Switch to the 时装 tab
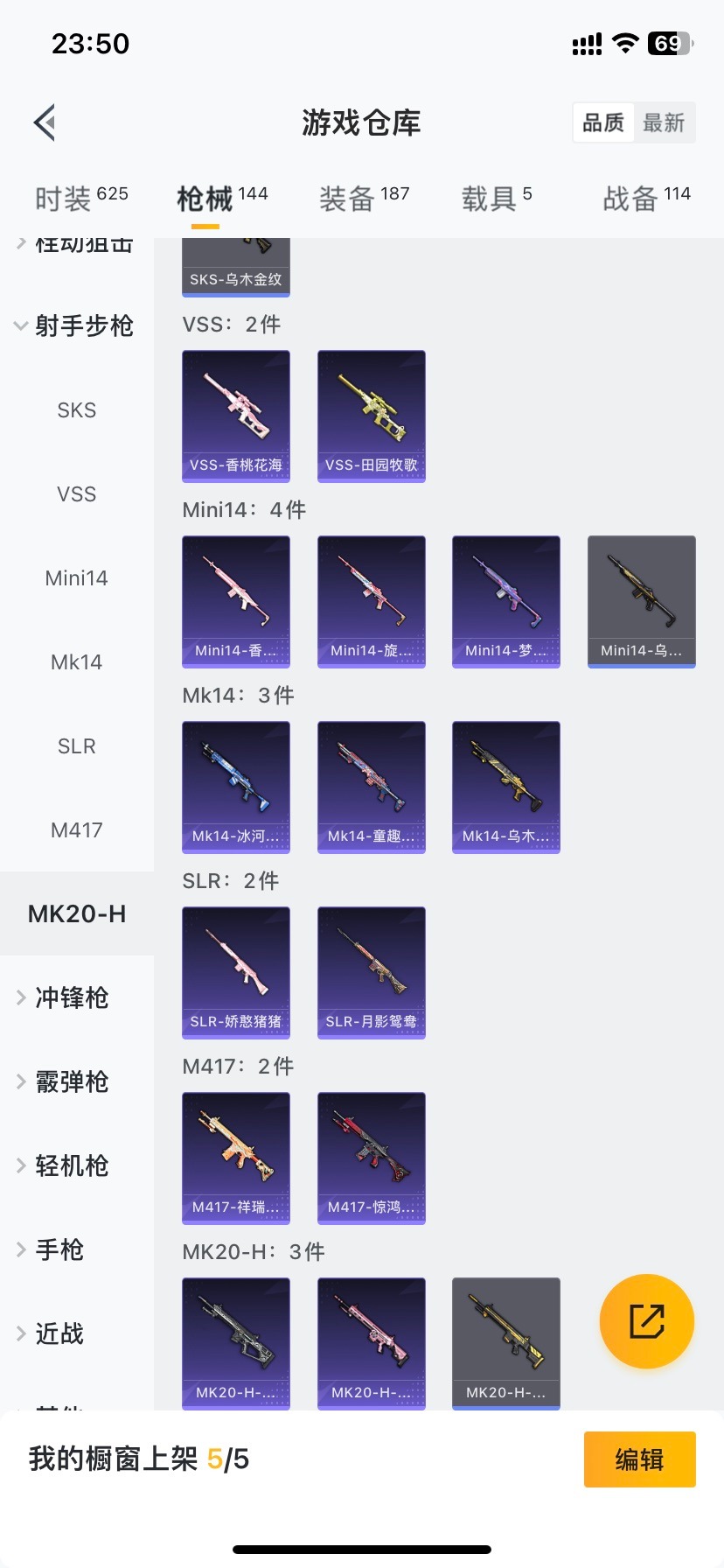The image size is (724, 1568). (80, 199)
